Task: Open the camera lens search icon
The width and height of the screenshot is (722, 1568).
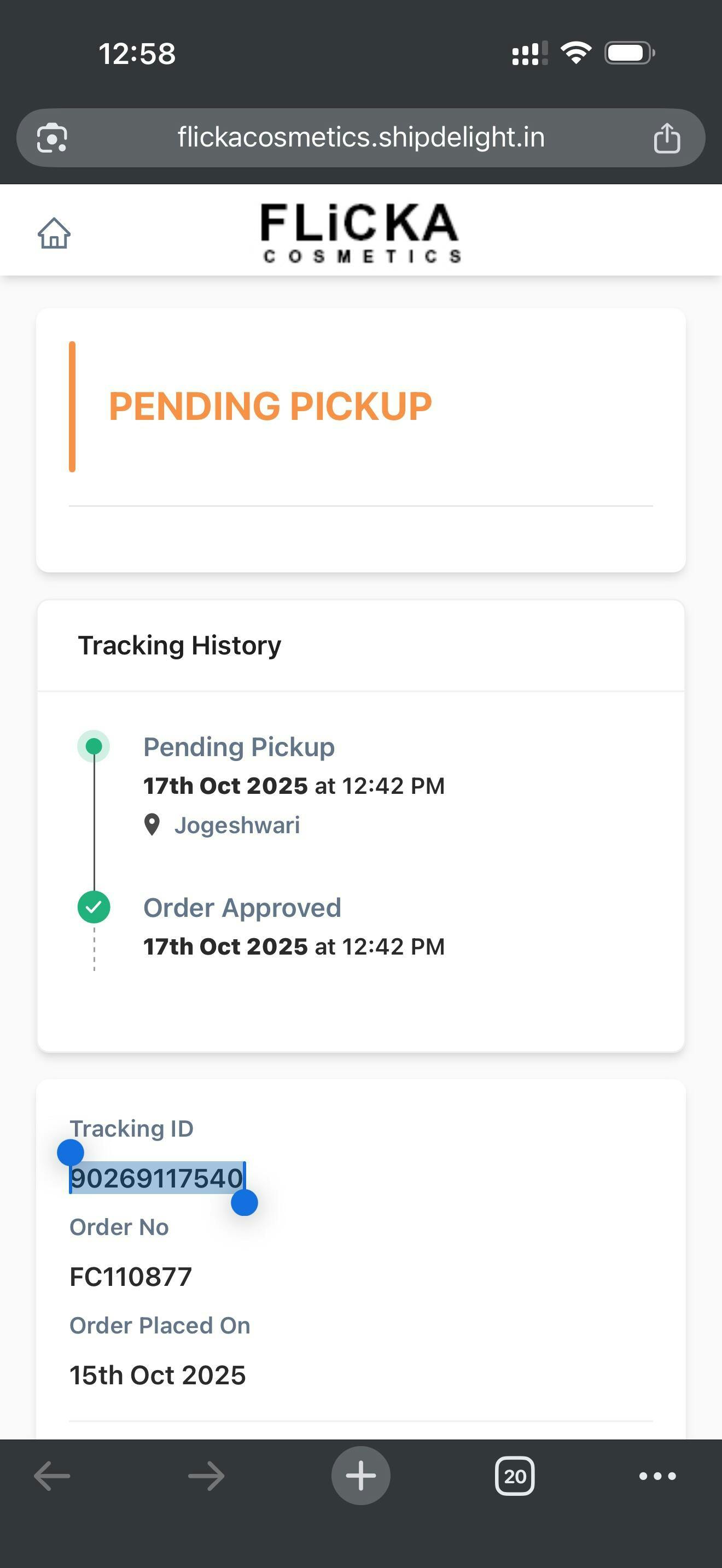Action: (53, 138)
